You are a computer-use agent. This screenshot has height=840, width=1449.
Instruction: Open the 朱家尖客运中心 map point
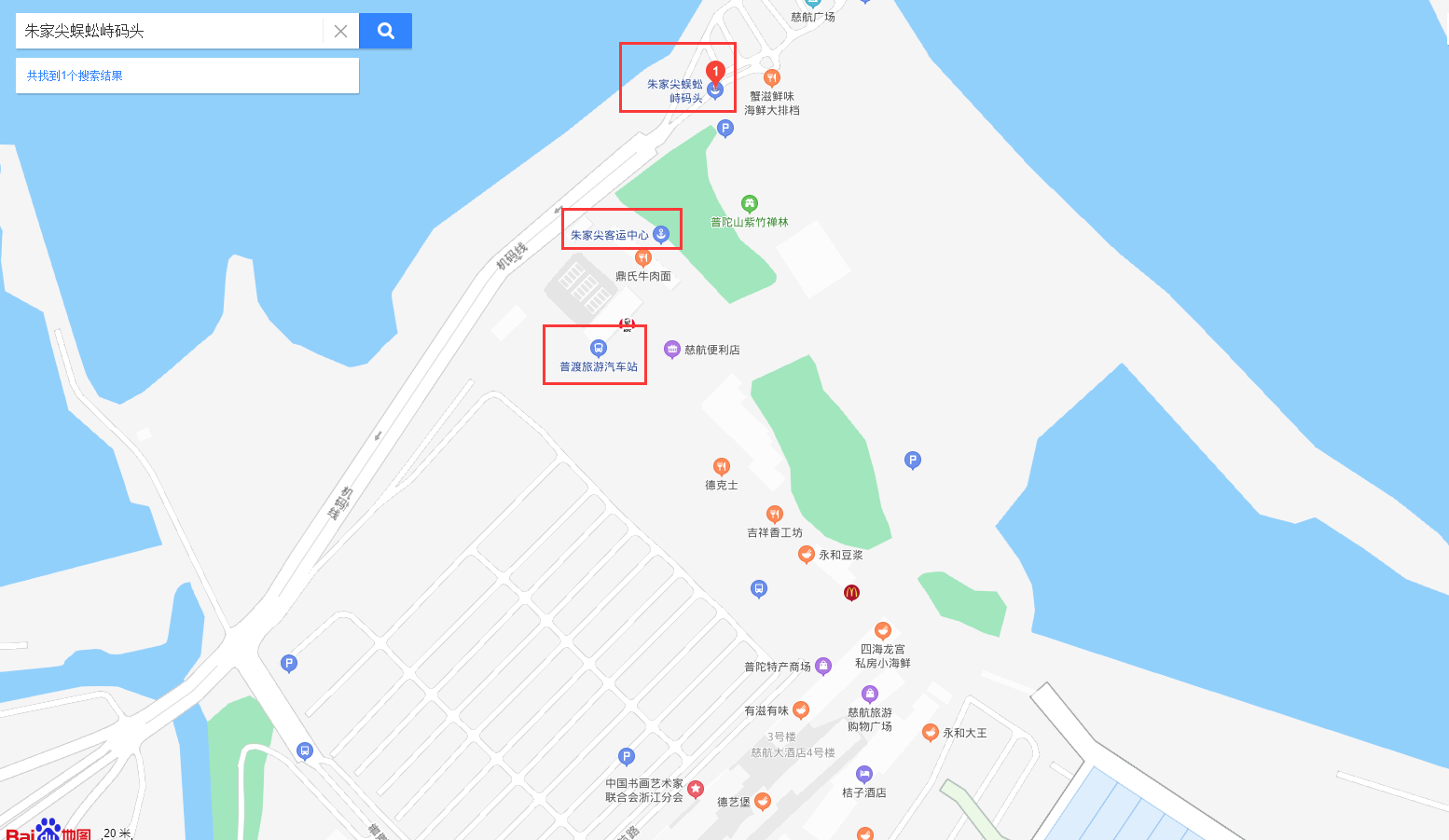click(661, 234)
